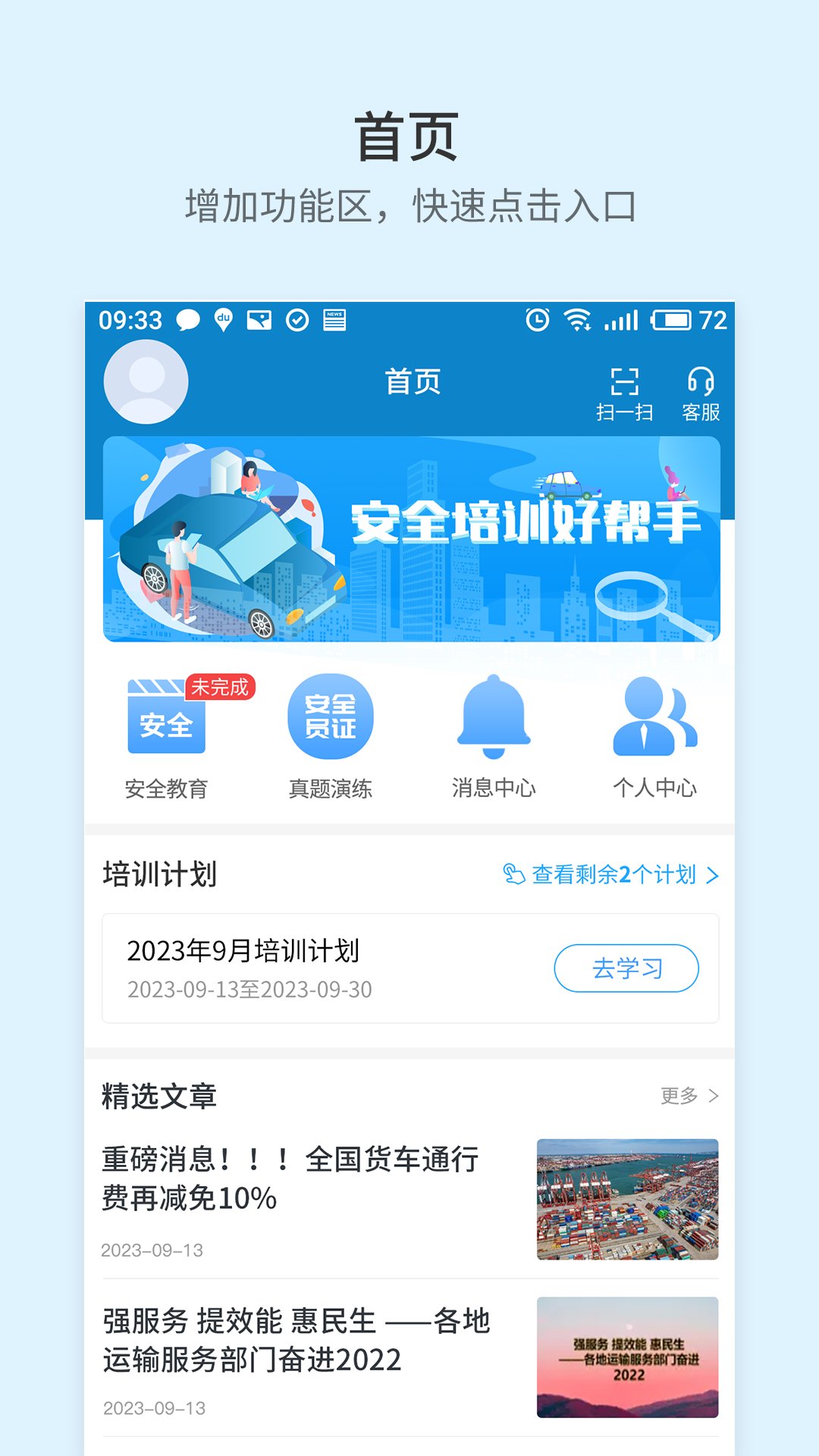Tap the alarm clock status icon
This screenshot has width=819, height=1456.
tap(535, 321)
